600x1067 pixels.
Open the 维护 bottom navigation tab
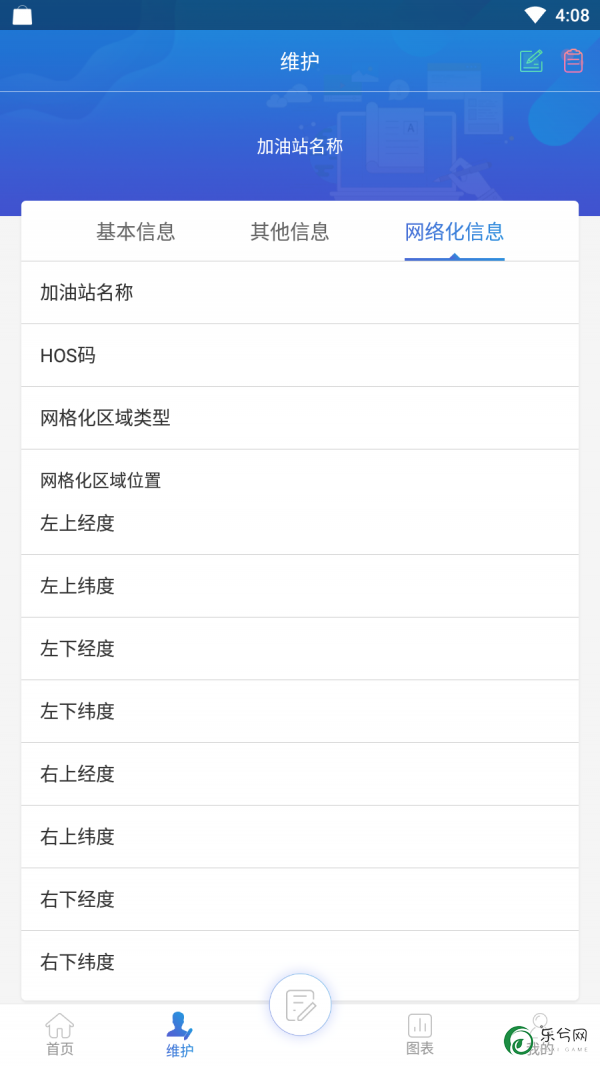[x=180, y=1034]
